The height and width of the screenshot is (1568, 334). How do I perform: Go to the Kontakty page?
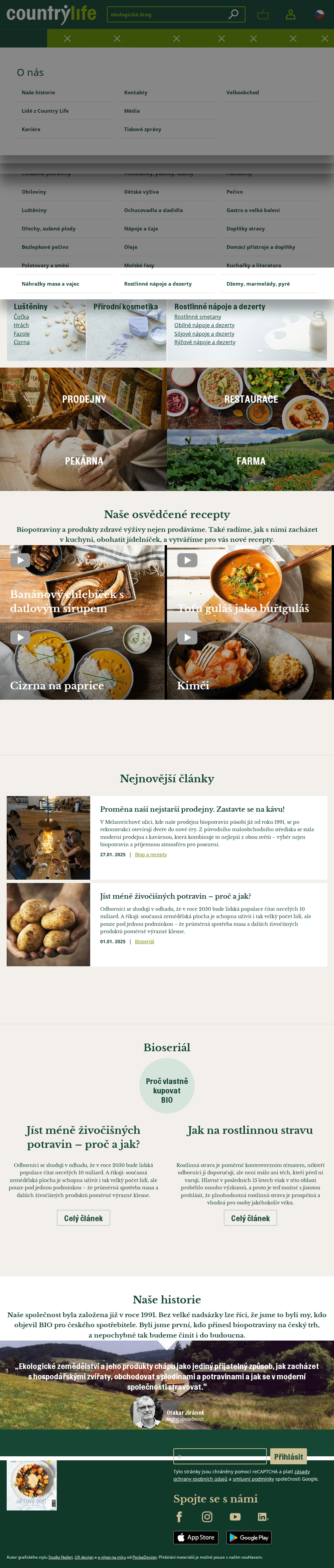(x=136, y=93)
